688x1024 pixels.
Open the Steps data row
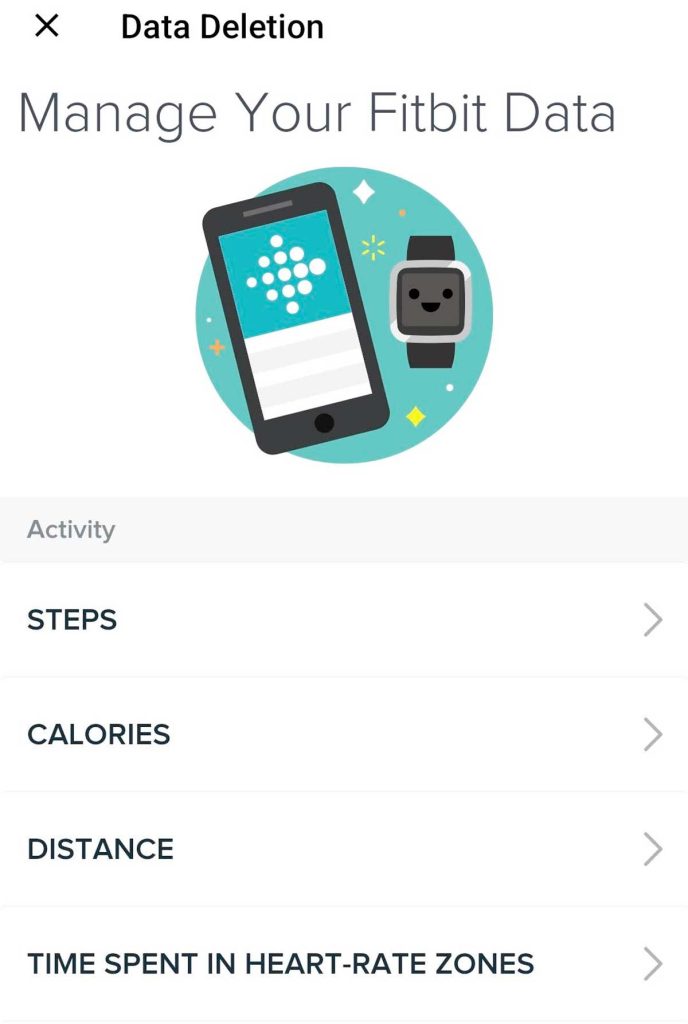tap(343, 620)
